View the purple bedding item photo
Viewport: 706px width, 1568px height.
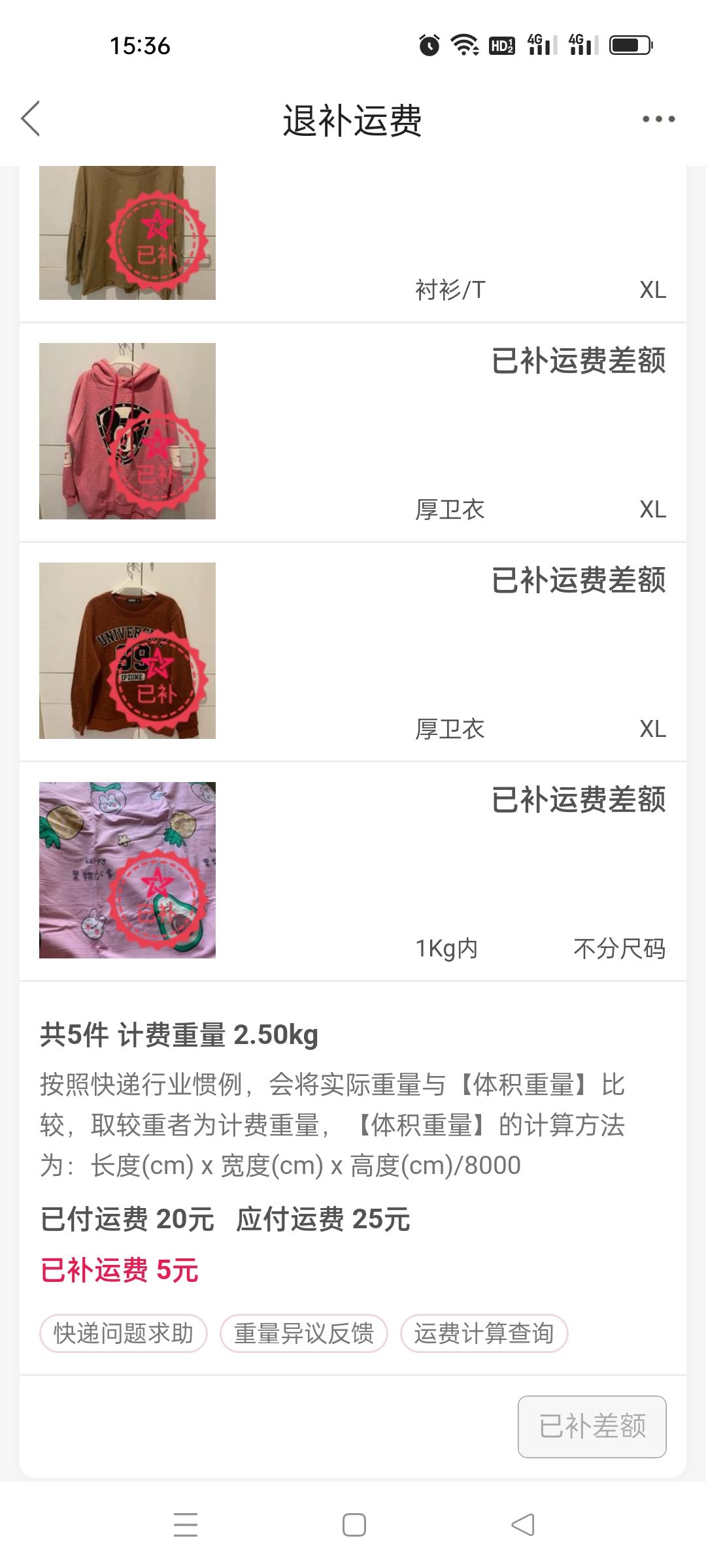[x=127, y=870]
